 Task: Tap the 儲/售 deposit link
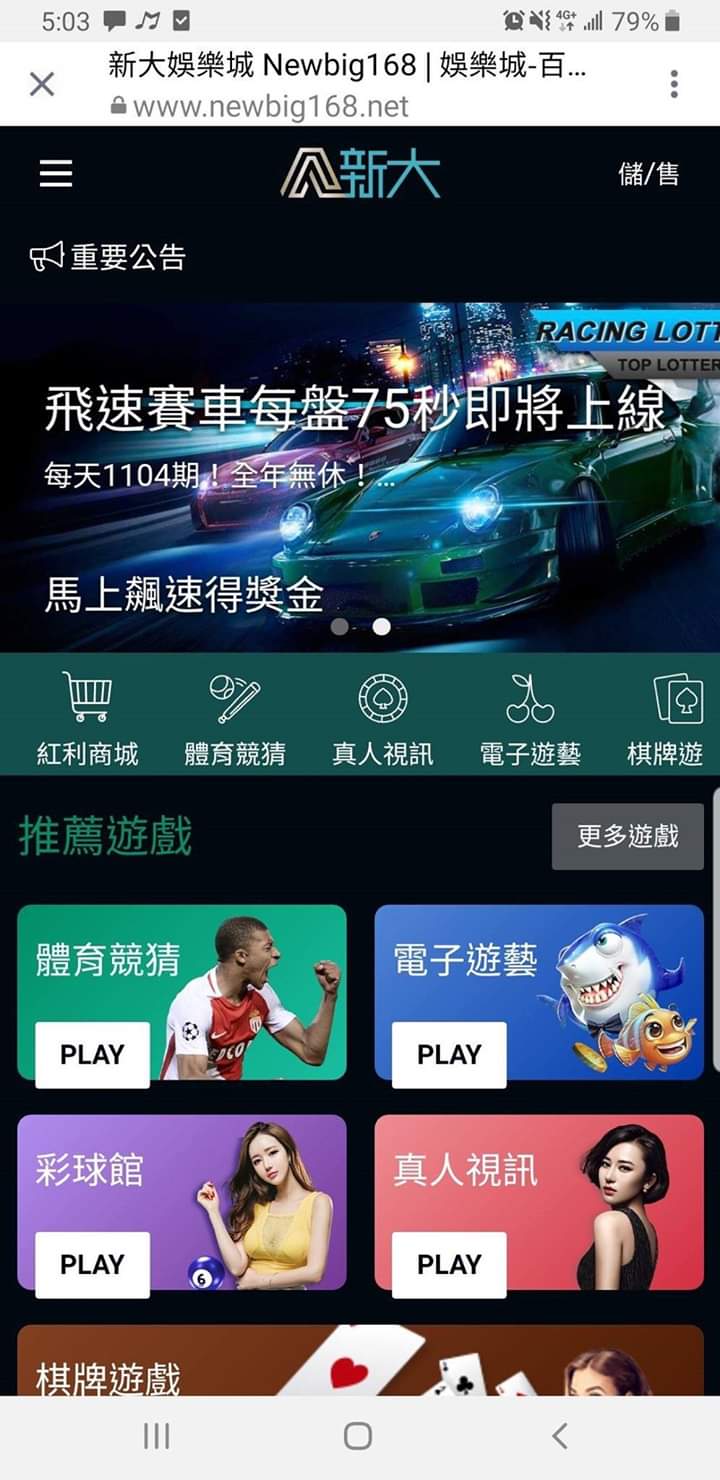648,174
